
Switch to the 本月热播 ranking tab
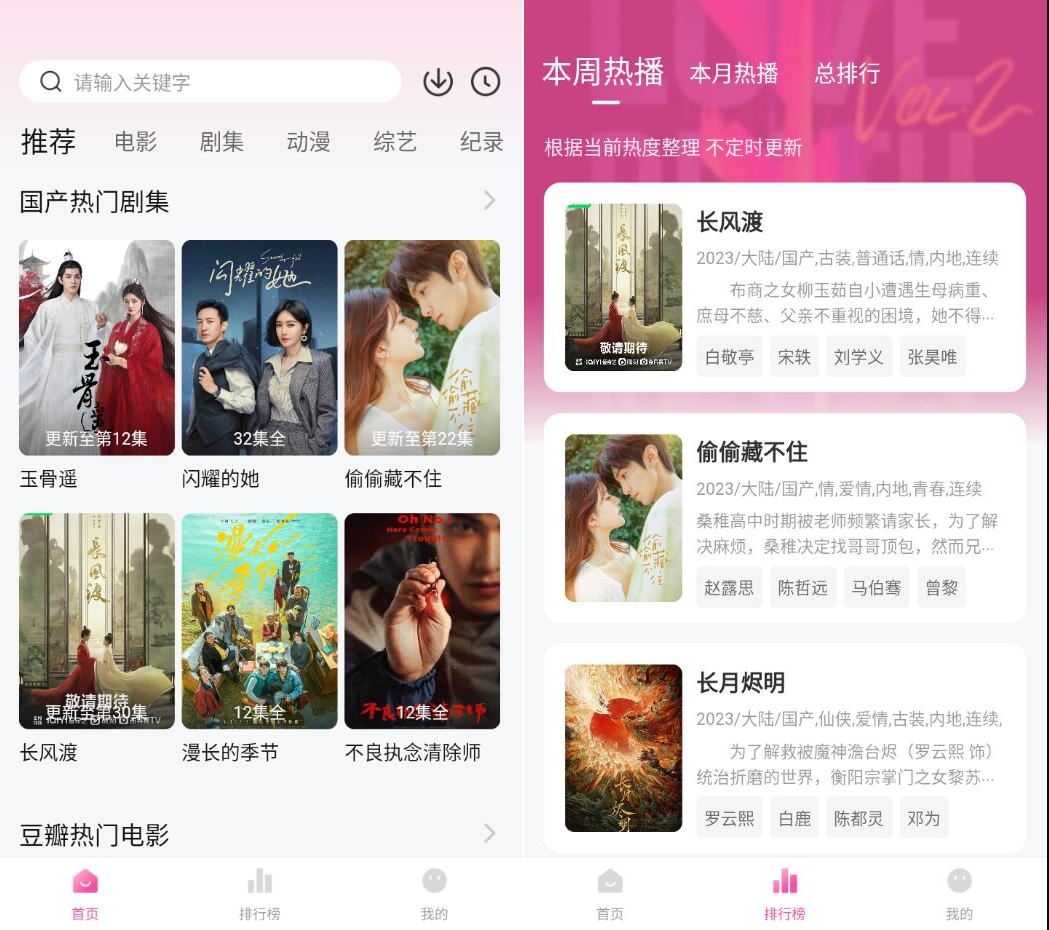[734, 74]
